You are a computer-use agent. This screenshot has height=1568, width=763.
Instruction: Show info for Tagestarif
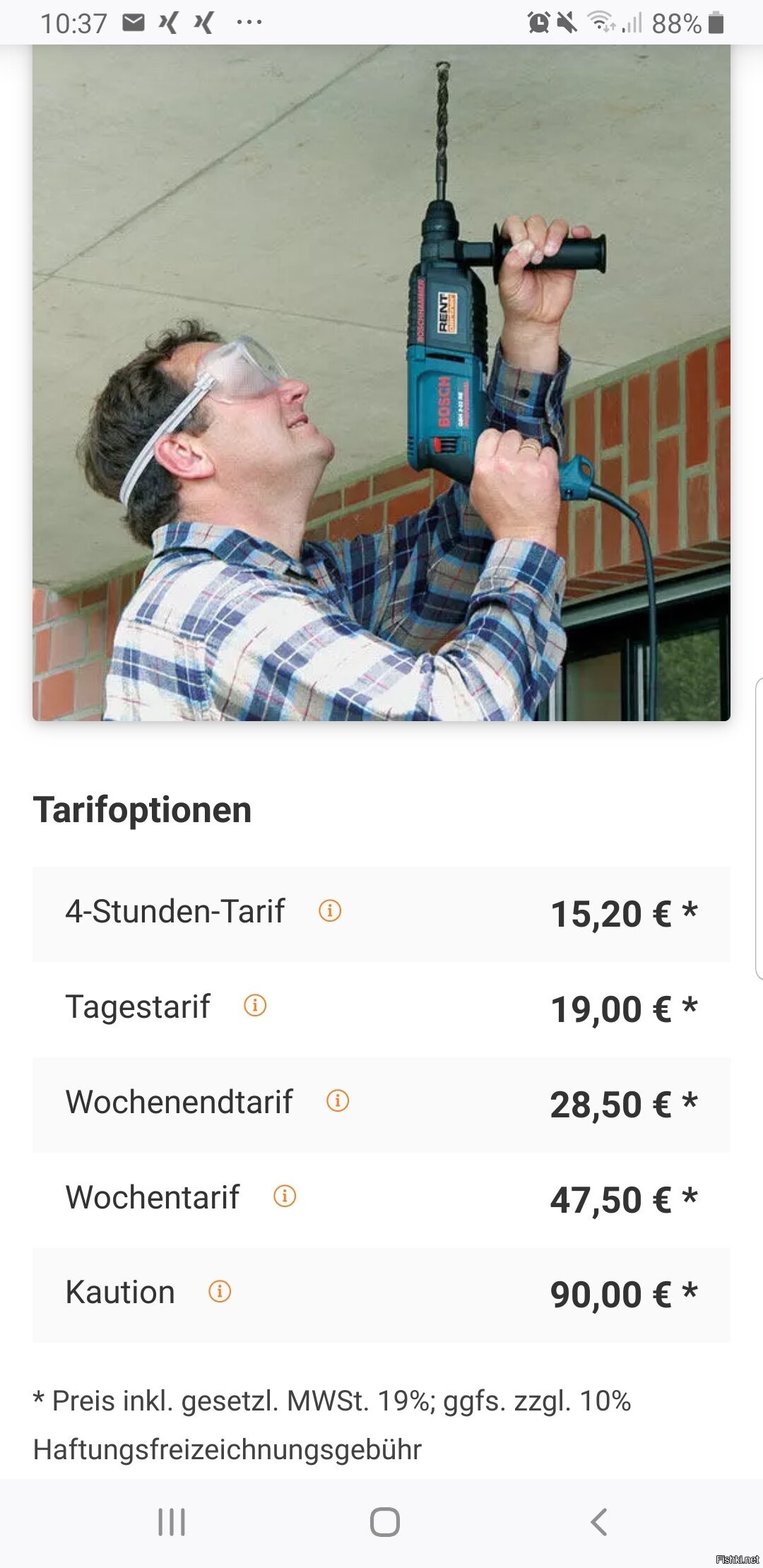coord(255,1005)
